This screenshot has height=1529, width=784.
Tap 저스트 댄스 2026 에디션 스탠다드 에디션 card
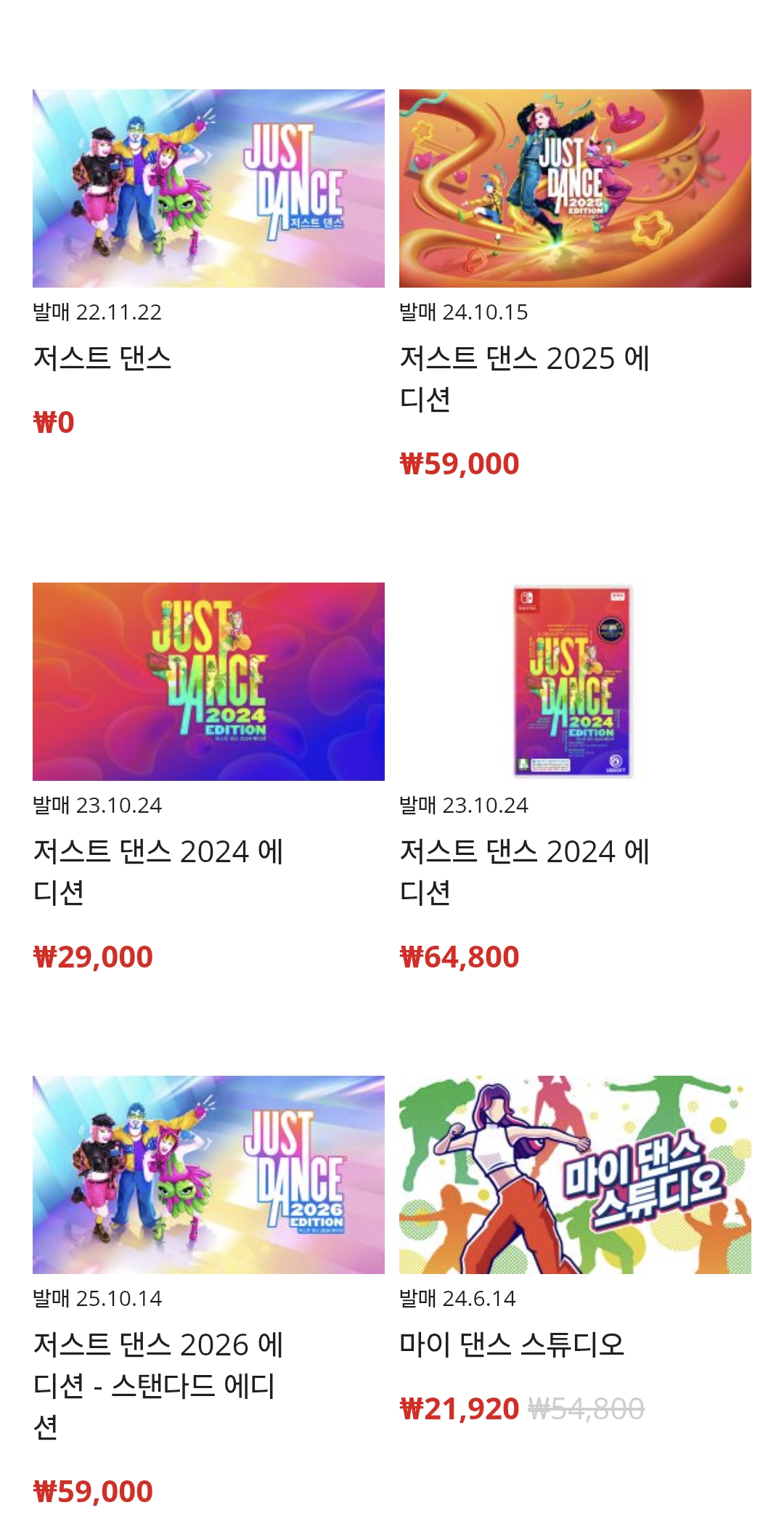(208, 1174)
